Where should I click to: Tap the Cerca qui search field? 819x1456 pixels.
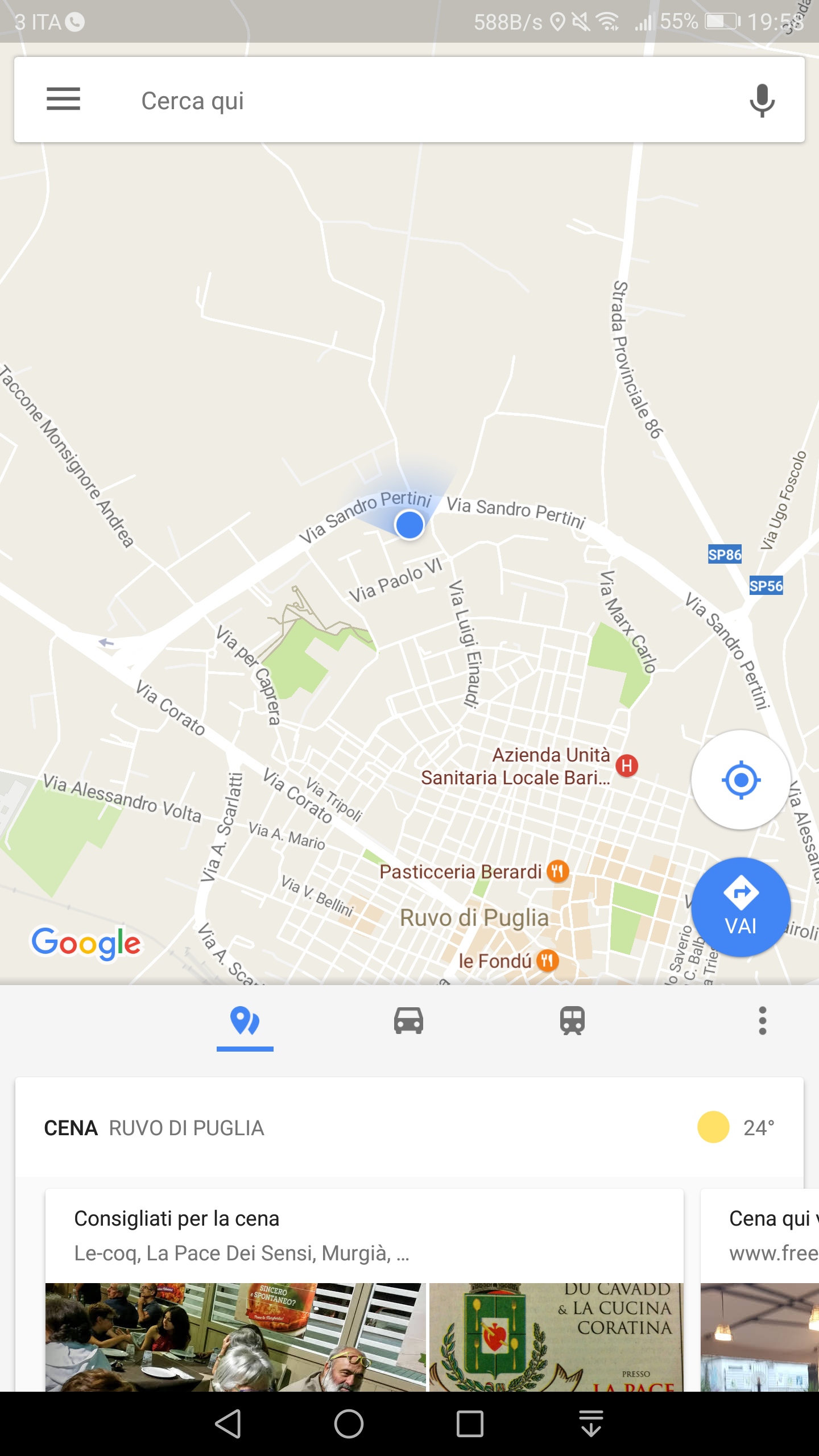tap(409, 100)
